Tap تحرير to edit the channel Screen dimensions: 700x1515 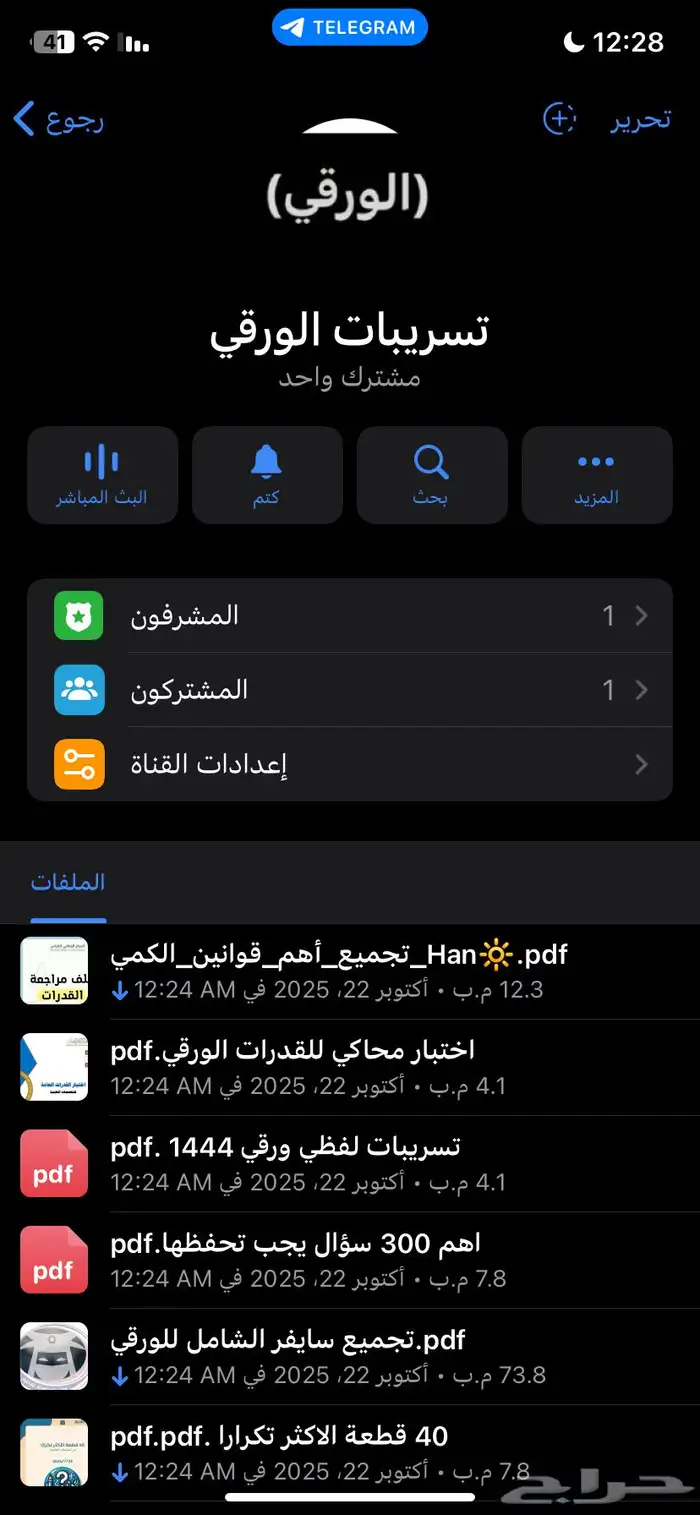point(640,119)
